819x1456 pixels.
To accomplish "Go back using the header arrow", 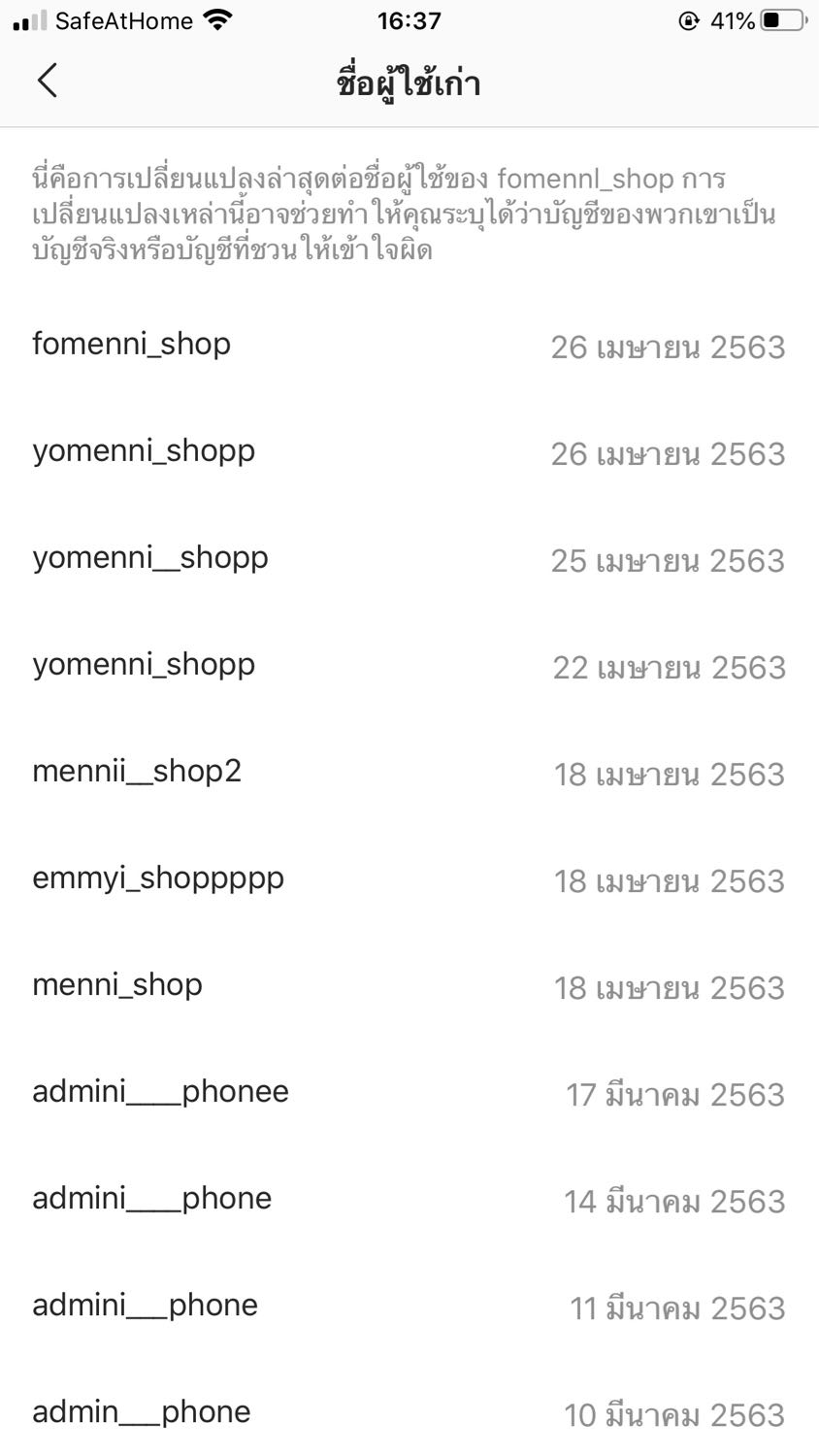I will pyautogui.click(x=48, y=81).
